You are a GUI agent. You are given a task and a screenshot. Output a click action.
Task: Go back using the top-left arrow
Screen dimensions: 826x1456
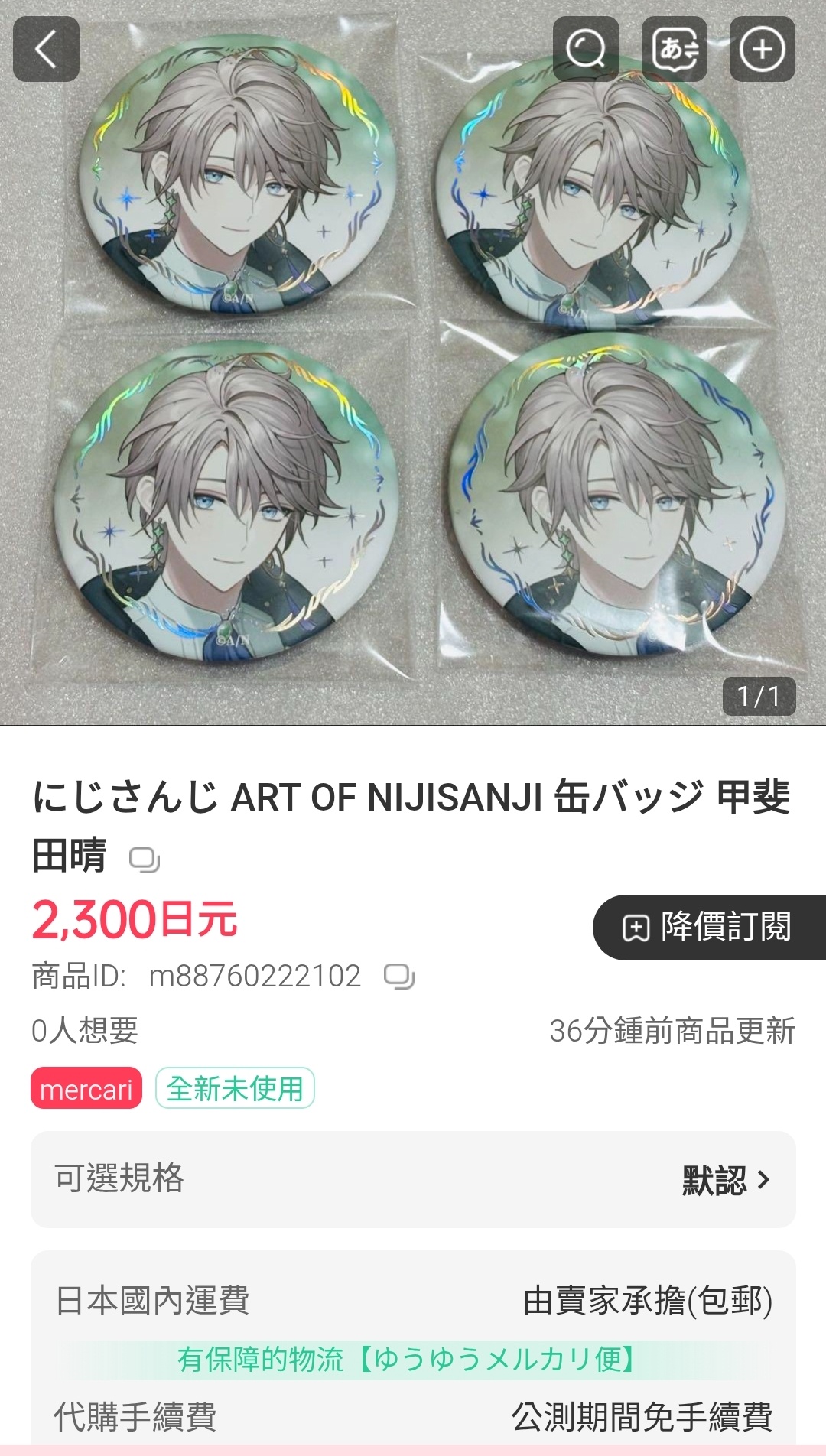tap(46, 50)
